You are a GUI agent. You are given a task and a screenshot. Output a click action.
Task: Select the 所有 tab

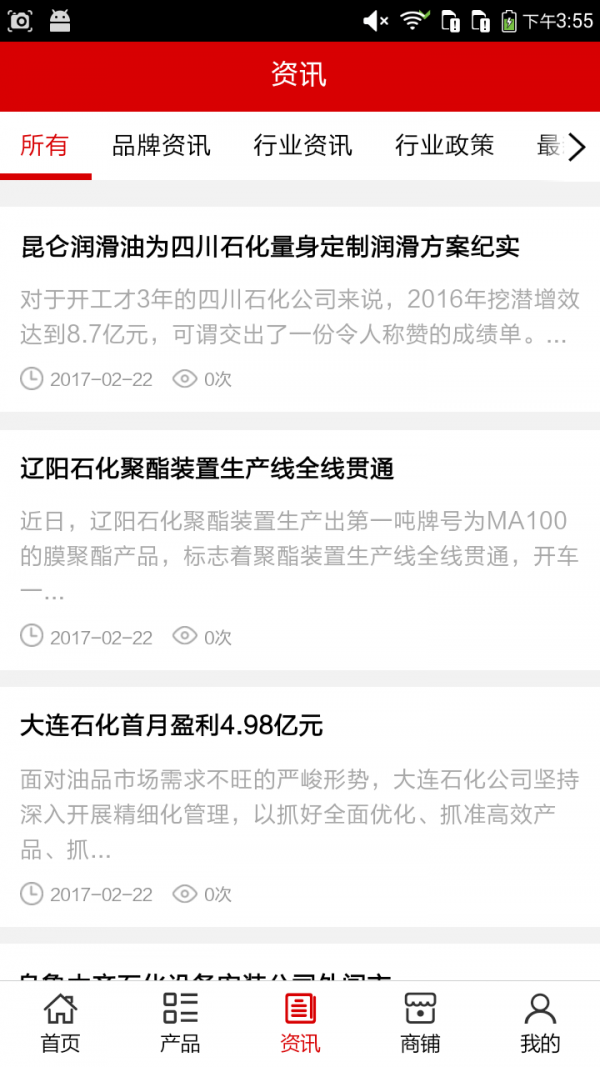tap(45, 146)
